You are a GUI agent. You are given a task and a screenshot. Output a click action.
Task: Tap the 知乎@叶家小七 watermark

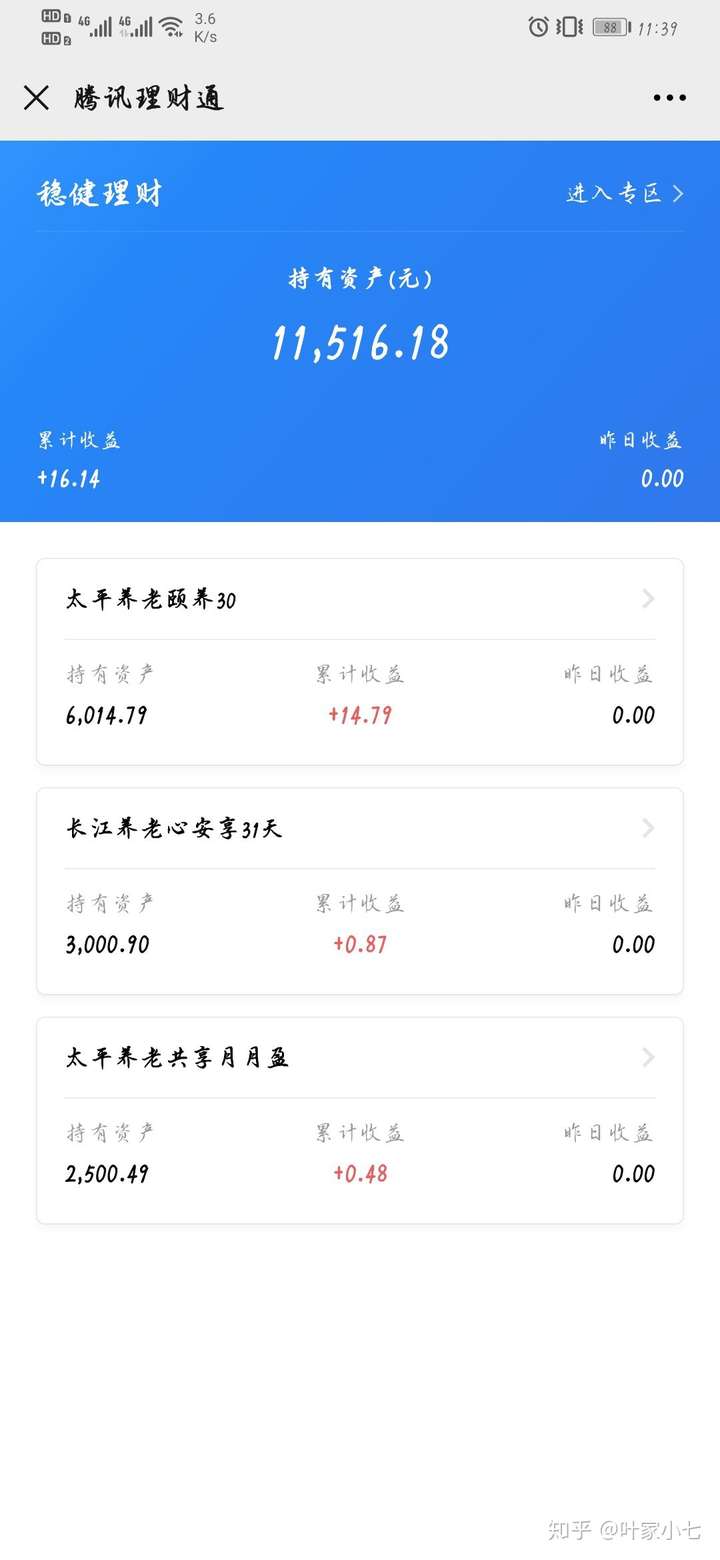pyautogui.click(x=625, y=1529)
